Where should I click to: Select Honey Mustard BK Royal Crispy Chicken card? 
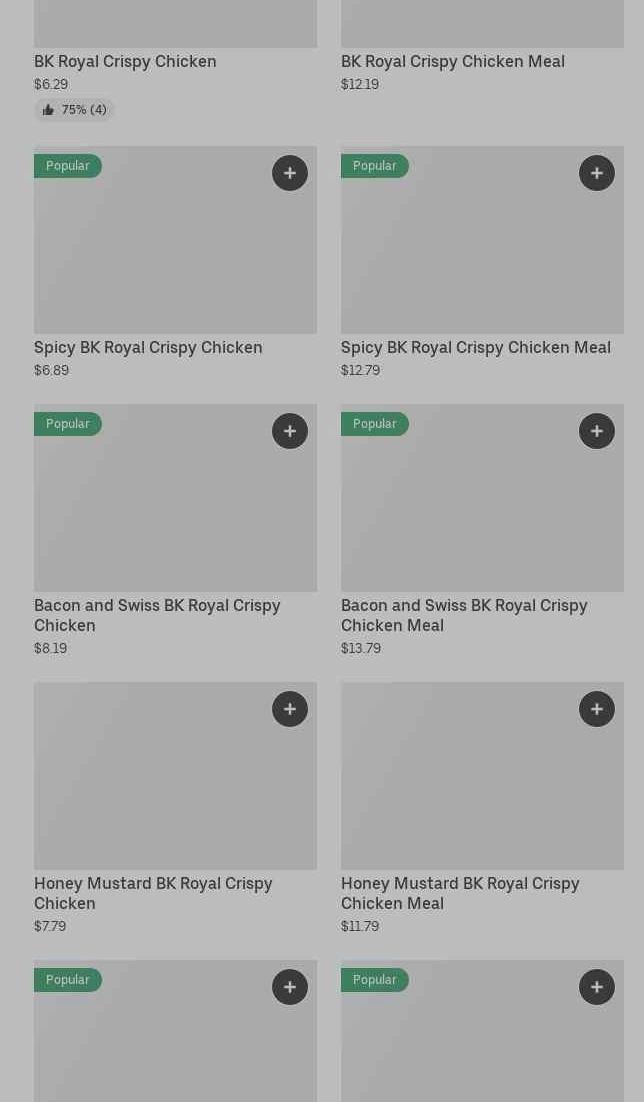(x=153, y=892)
